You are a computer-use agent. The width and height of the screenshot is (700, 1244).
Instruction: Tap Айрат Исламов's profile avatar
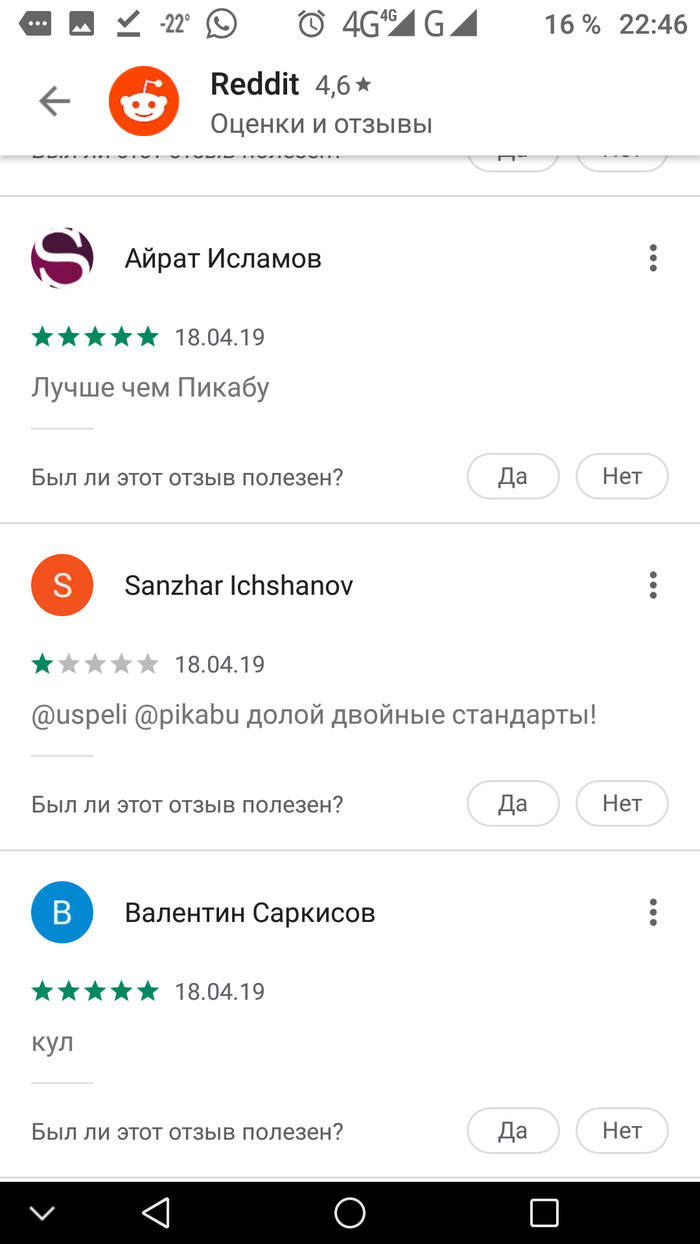point(62,258)
